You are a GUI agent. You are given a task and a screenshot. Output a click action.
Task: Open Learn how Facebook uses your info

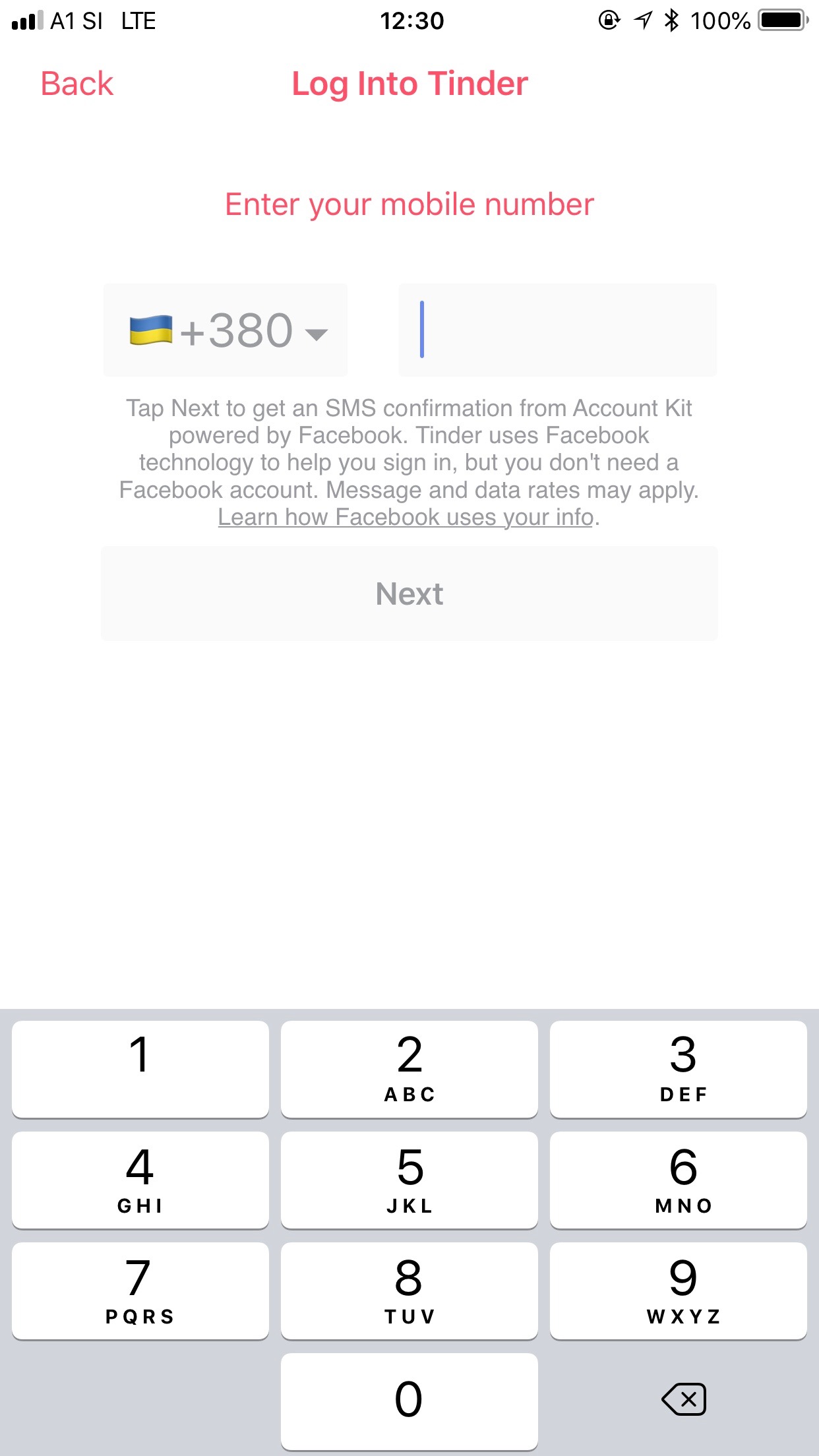[406, 518]
